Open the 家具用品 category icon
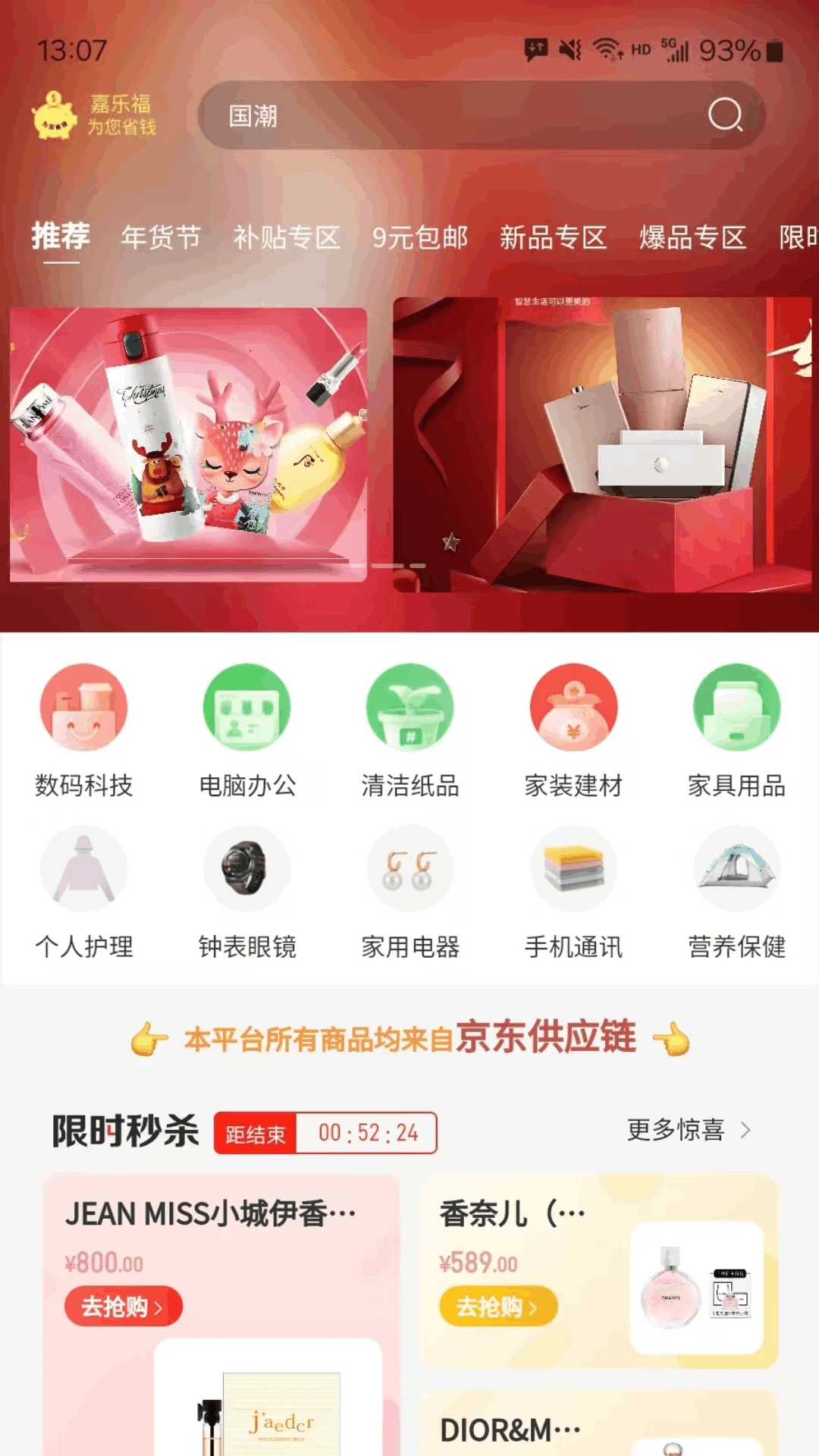The image size is (819, 1456). click(736, 707)
